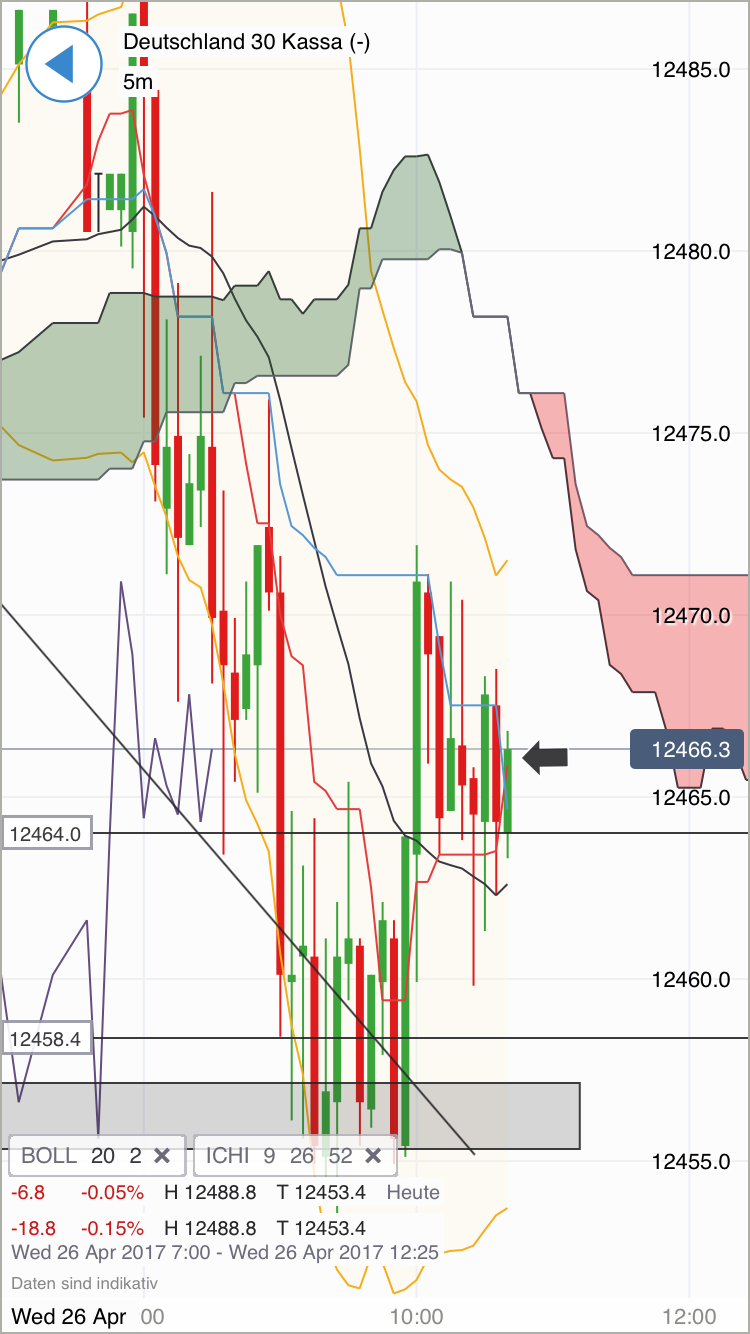Select the Heute label
750x1334 pixels.
point(413,1192)
